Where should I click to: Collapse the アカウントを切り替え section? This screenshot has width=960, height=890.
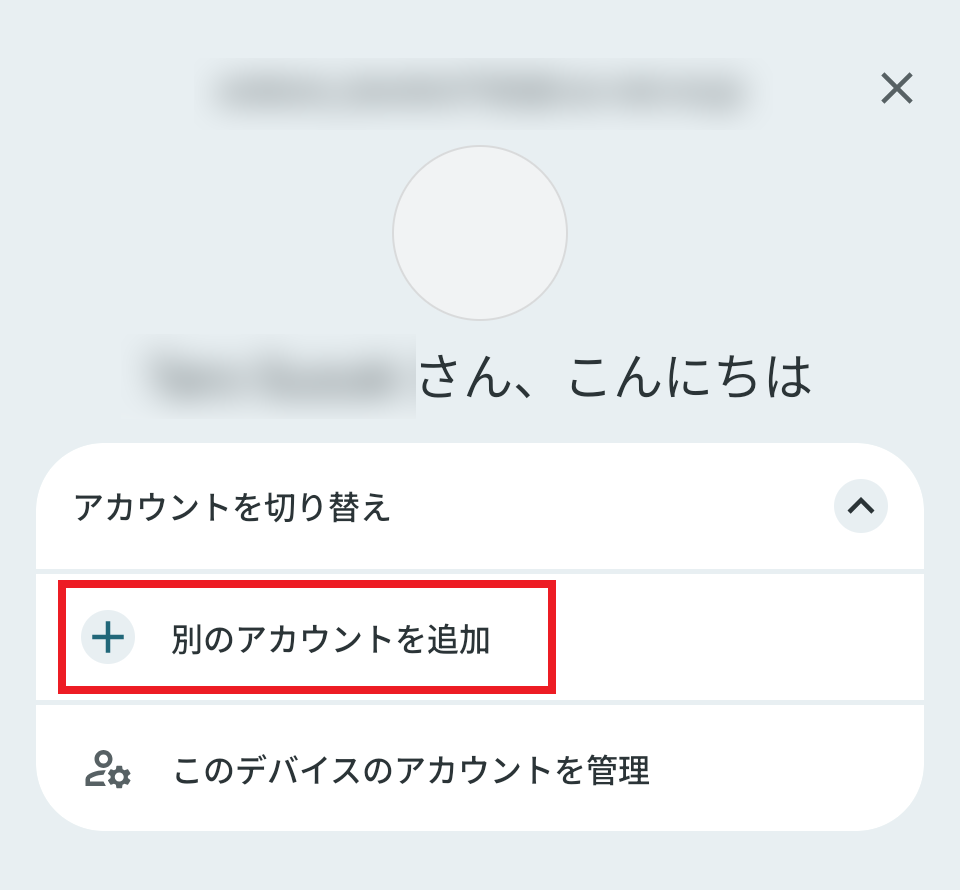(860, 506)
